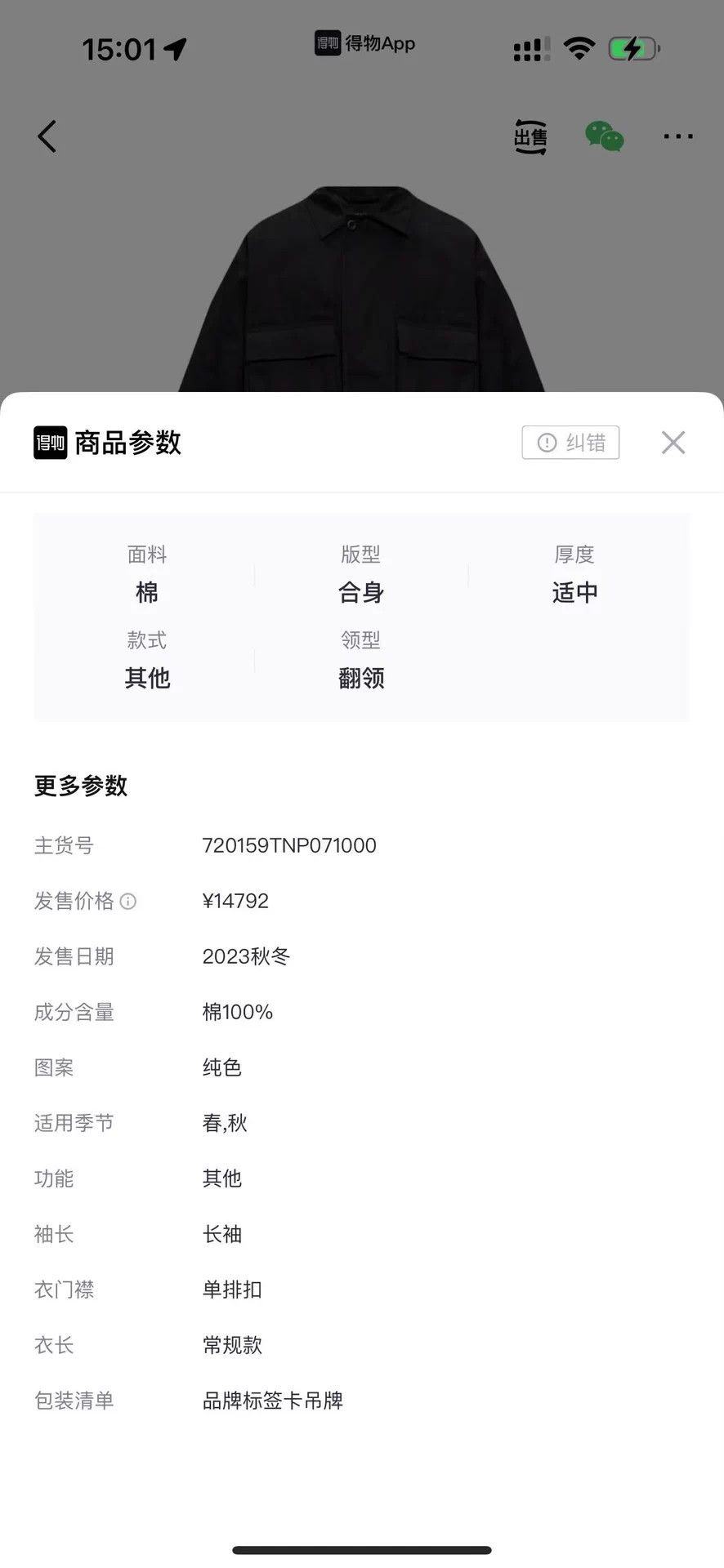
Task: Go back with the top-left arrow
Action: pos(47,136)
